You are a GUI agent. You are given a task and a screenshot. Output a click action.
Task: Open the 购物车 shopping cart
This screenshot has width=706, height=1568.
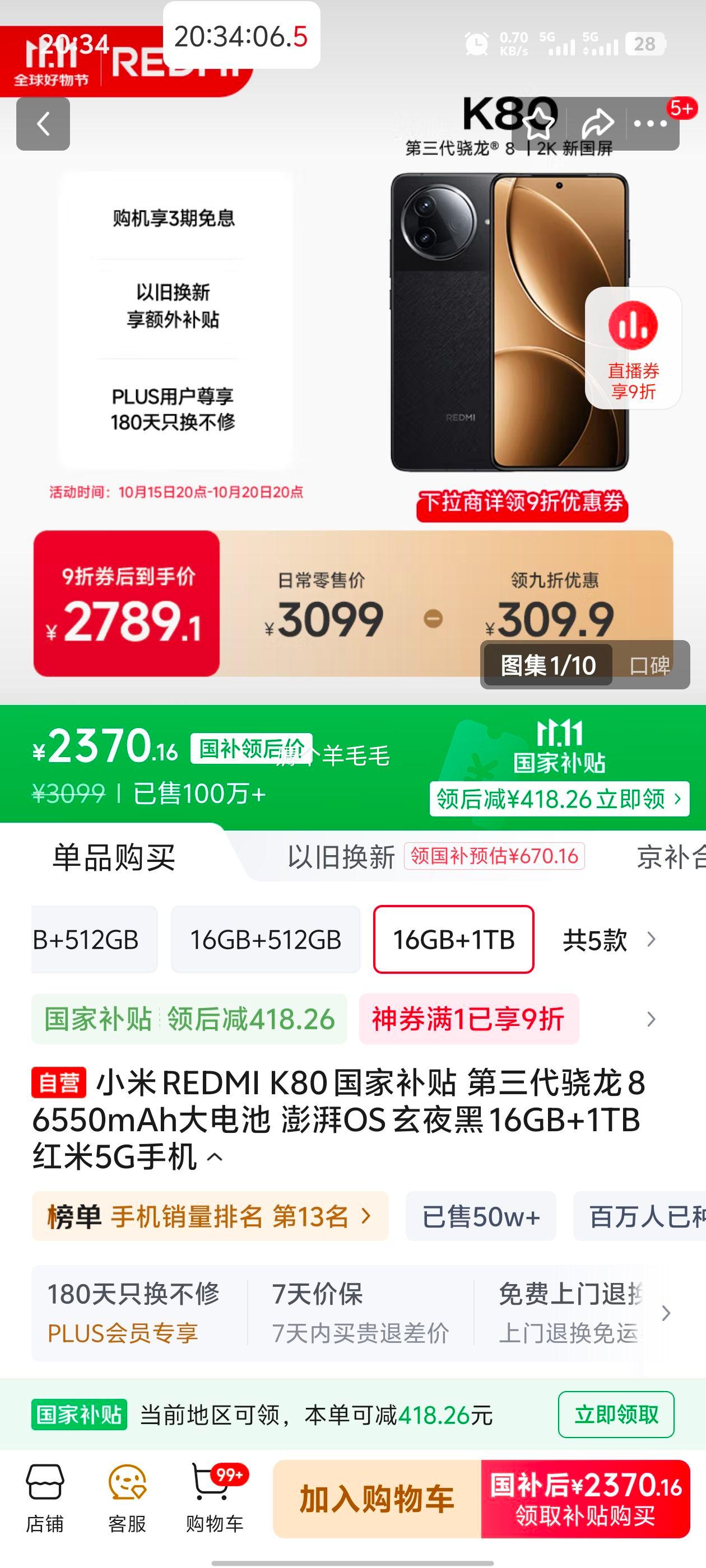[x=215, y=1499]
